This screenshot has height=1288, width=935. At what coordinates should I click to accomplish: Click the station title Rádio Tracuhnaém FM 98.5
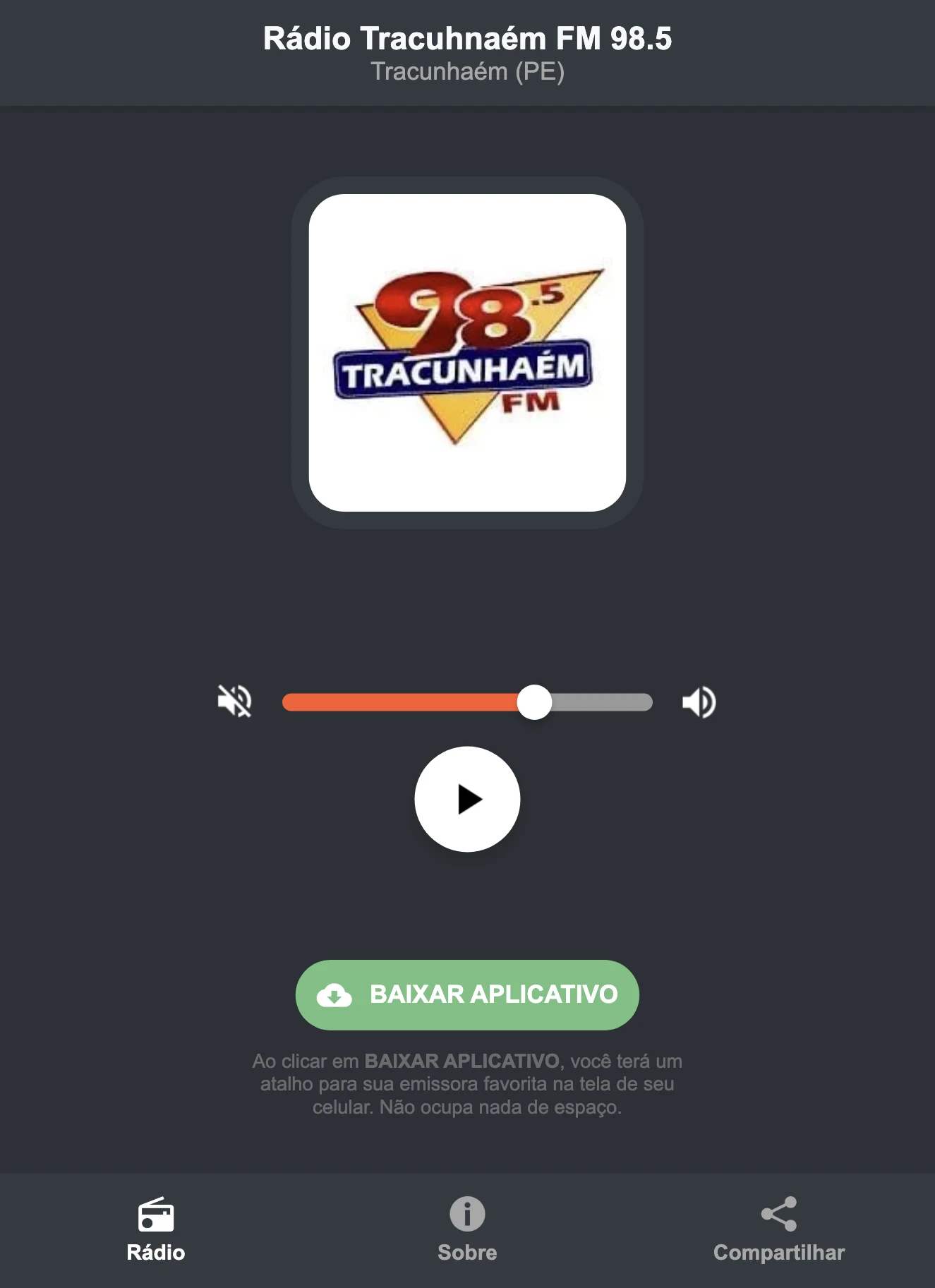467,40
